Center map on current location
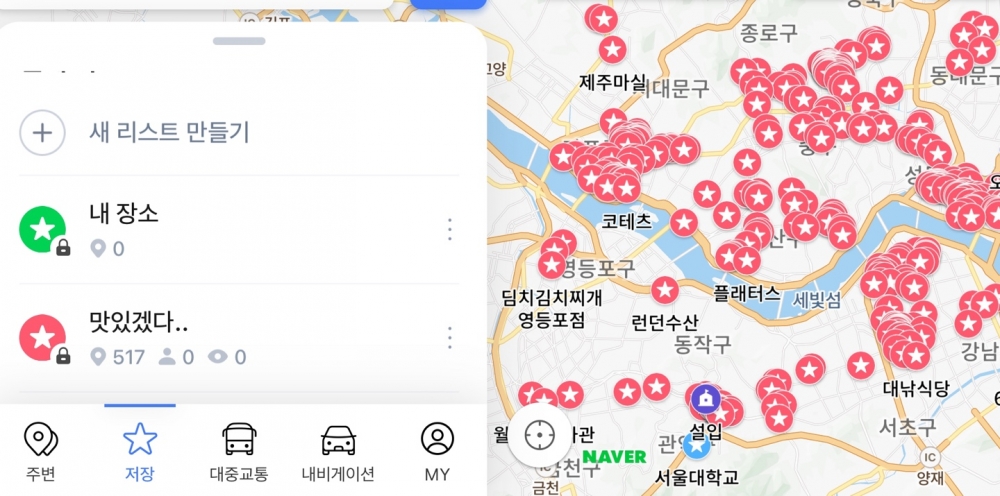This screenshot has height=496, width=1000. point(539,436)
